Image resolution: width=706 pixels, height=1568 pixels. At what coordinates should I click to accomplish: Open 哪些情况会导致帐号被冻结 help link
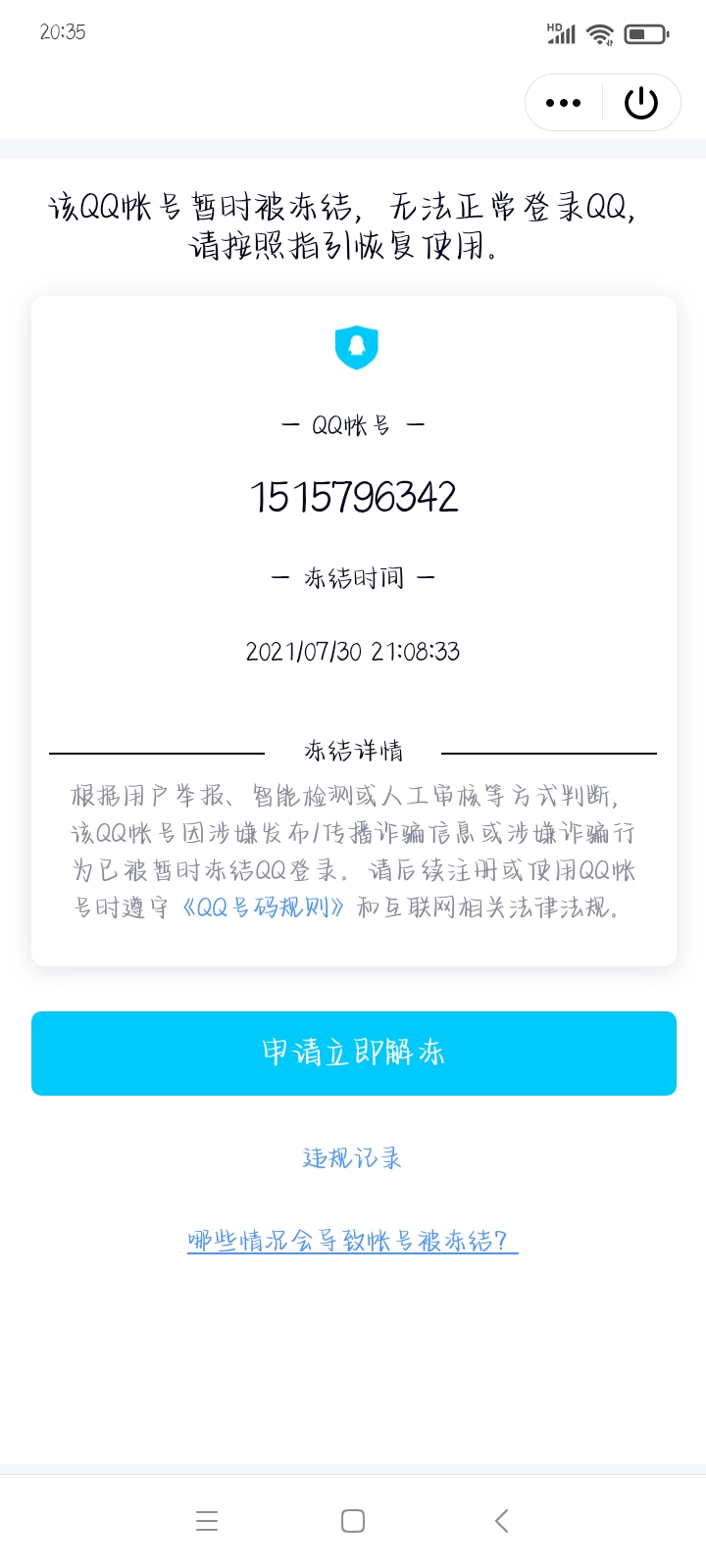coord(352,1242)
